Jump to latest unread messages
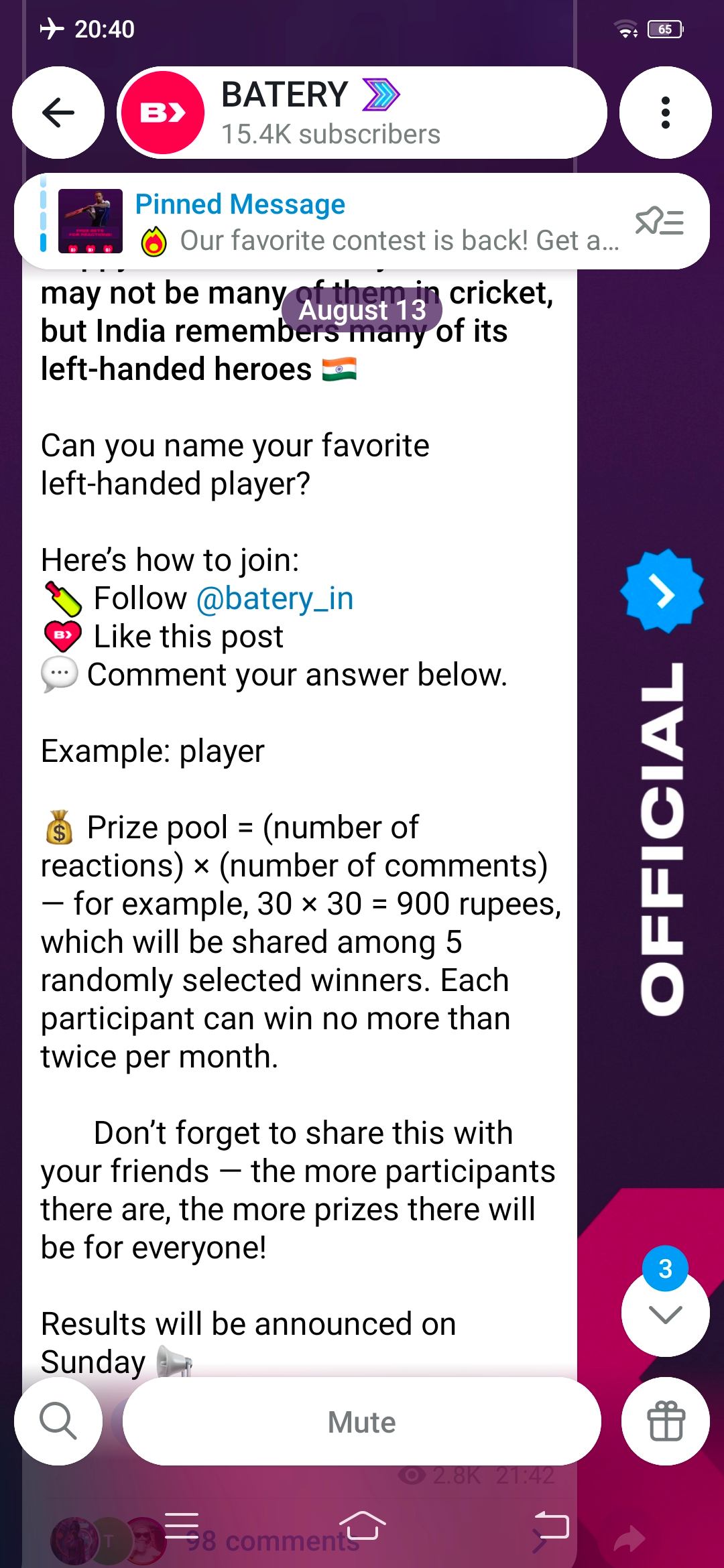Viewport: 724px width, 1568px height. (x=665, y=1312)
